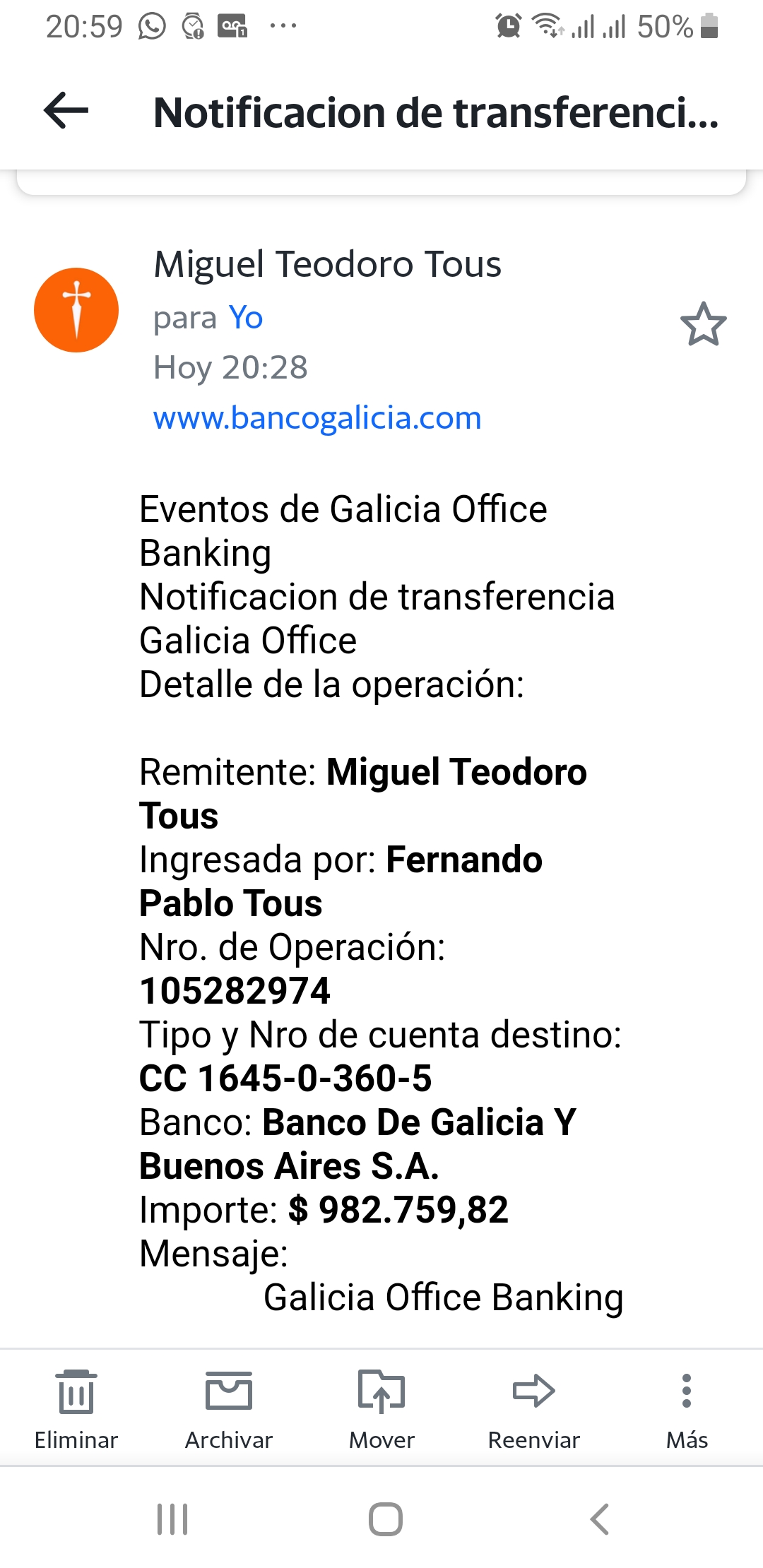This screenshot has height=1568, width=763.
Task: Archive the email with Archivar
Action: pos(229,1410)
